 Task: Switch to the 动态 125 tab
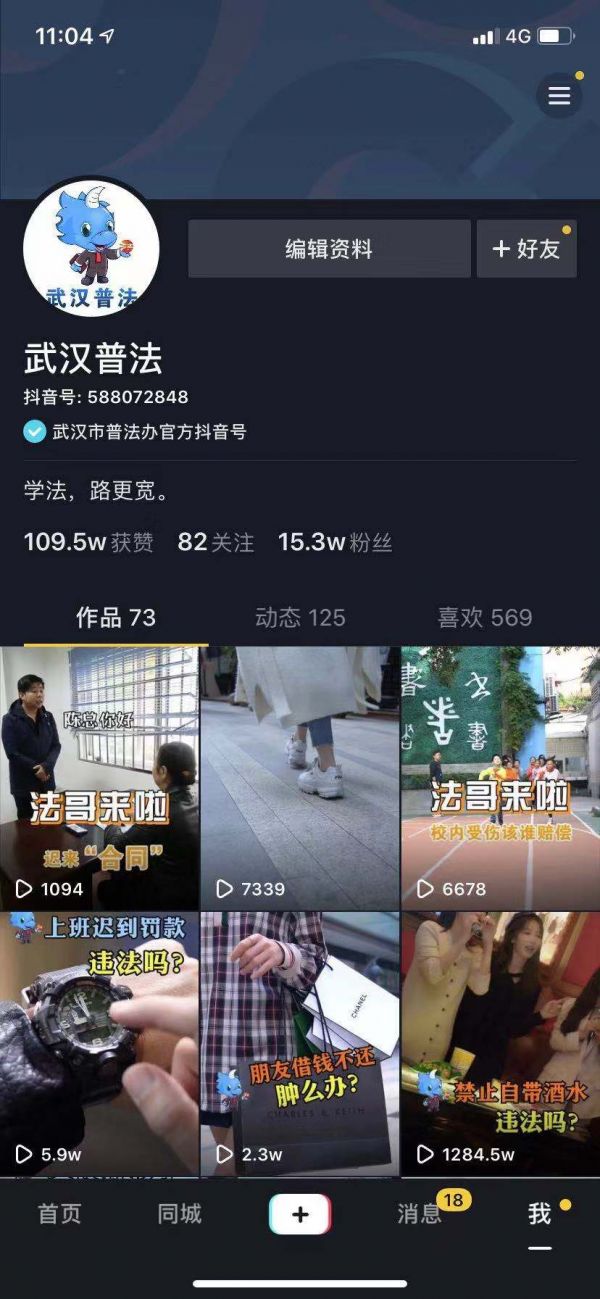(300, 617)
